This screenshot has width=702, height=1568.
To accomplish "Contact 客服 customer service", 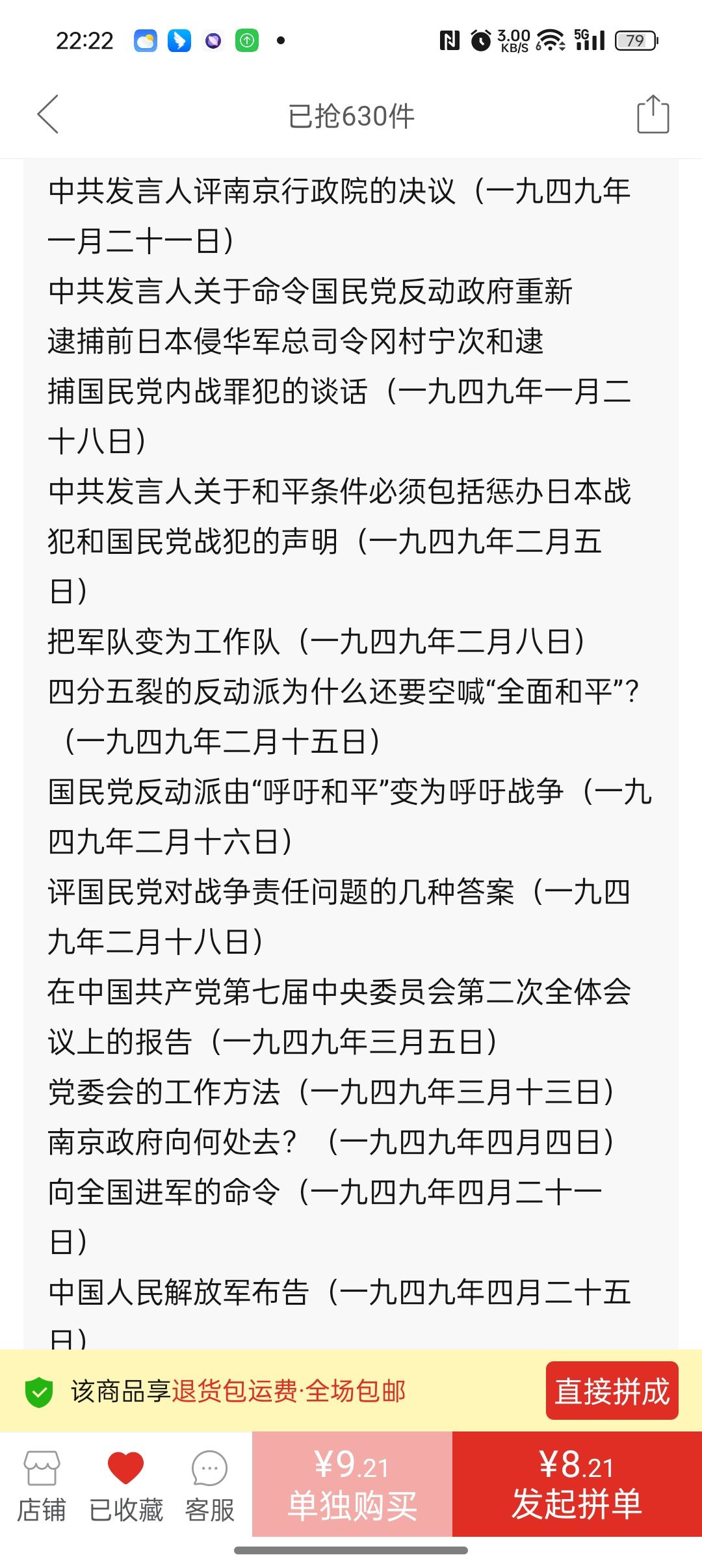I will [209, 1486].
